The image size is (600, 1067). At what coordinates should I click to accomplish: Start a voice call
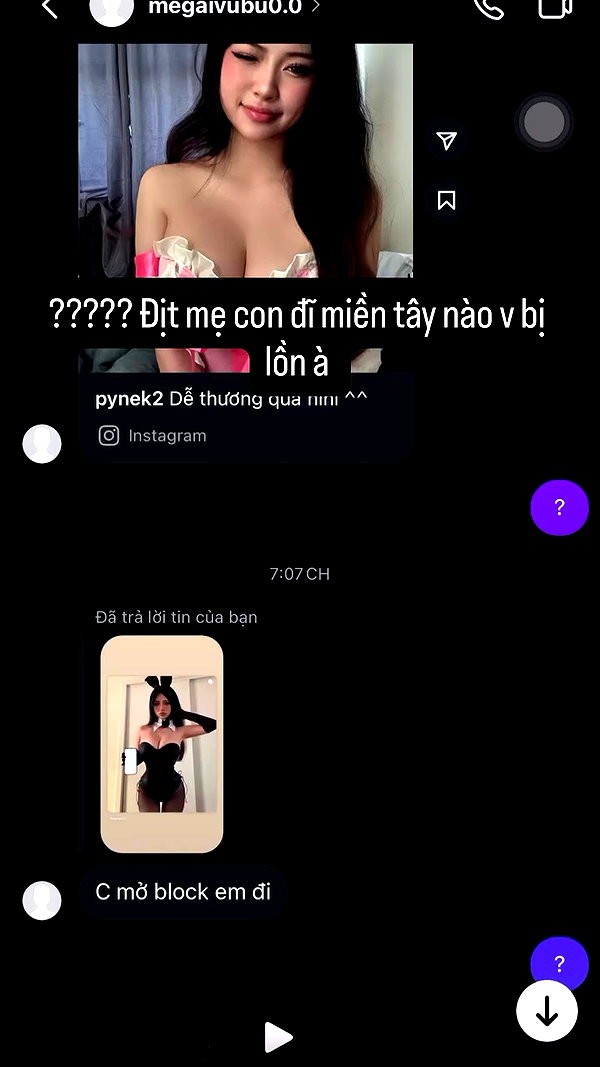(x=489, y=7)
